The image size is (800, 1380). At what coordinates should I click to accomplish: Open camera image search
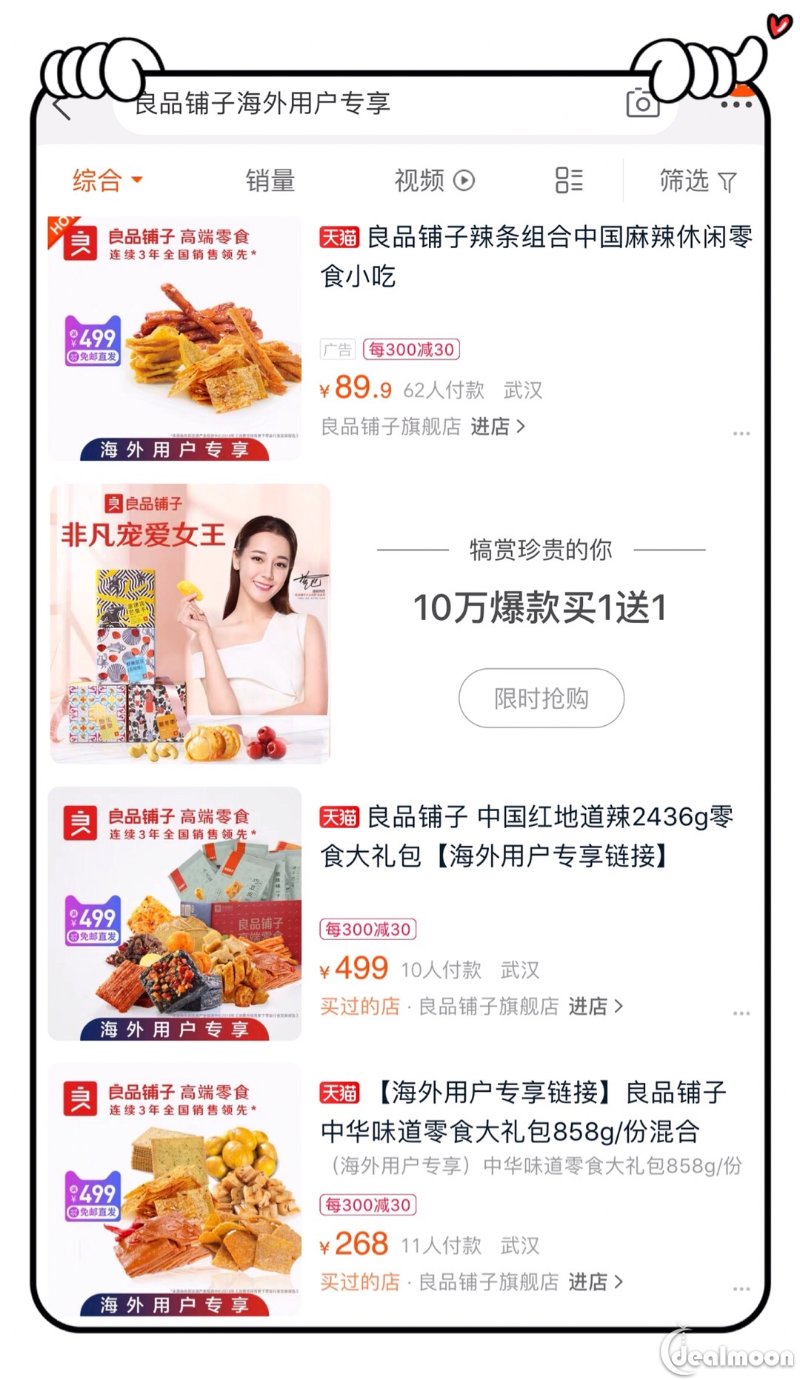point(642,102)
